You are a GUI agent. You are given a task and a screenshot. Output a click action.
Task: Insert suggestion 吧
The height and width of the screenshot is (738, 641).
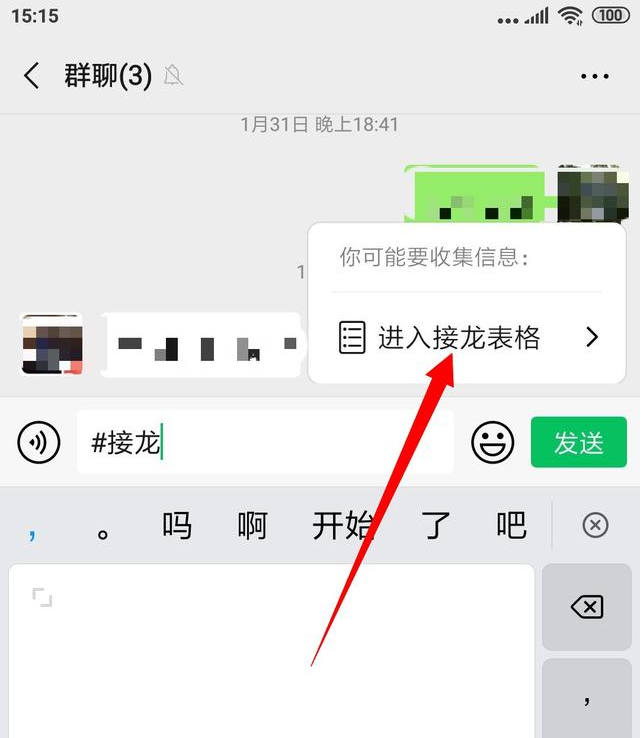(511, 525)
